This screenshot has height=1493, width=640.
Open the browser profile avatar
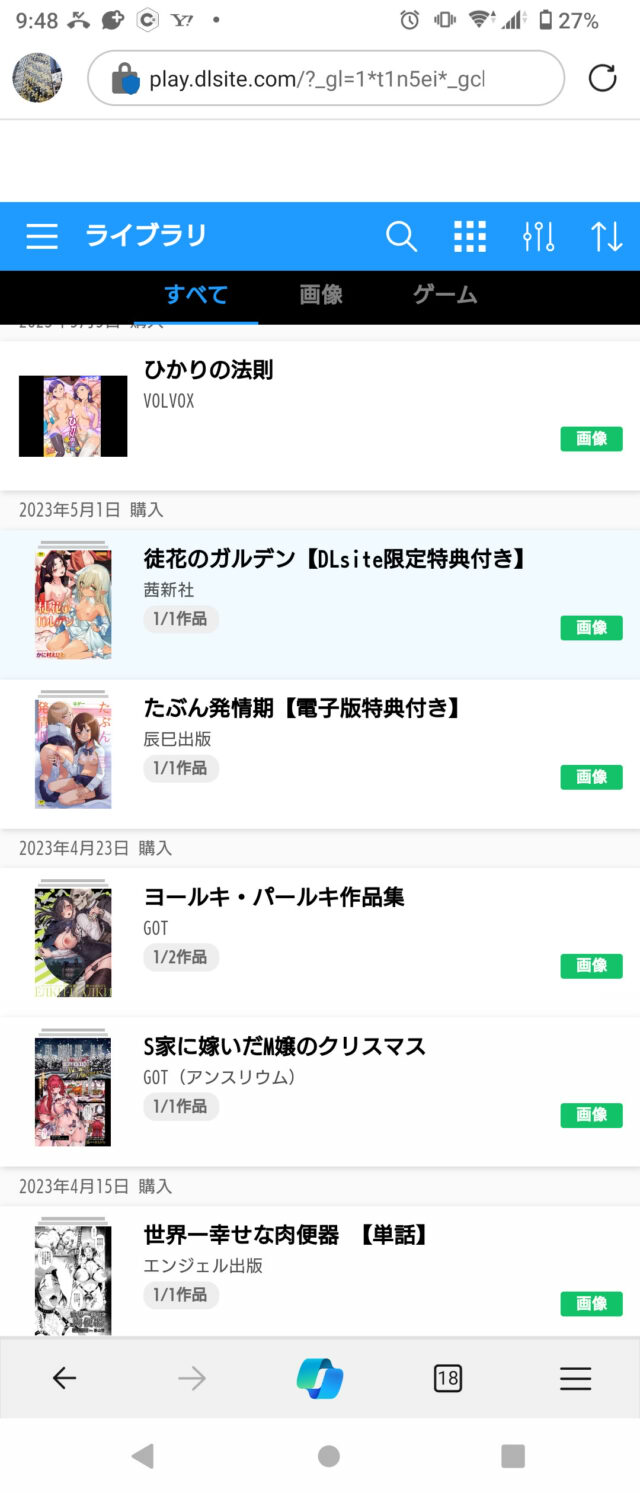click(37, 78)
